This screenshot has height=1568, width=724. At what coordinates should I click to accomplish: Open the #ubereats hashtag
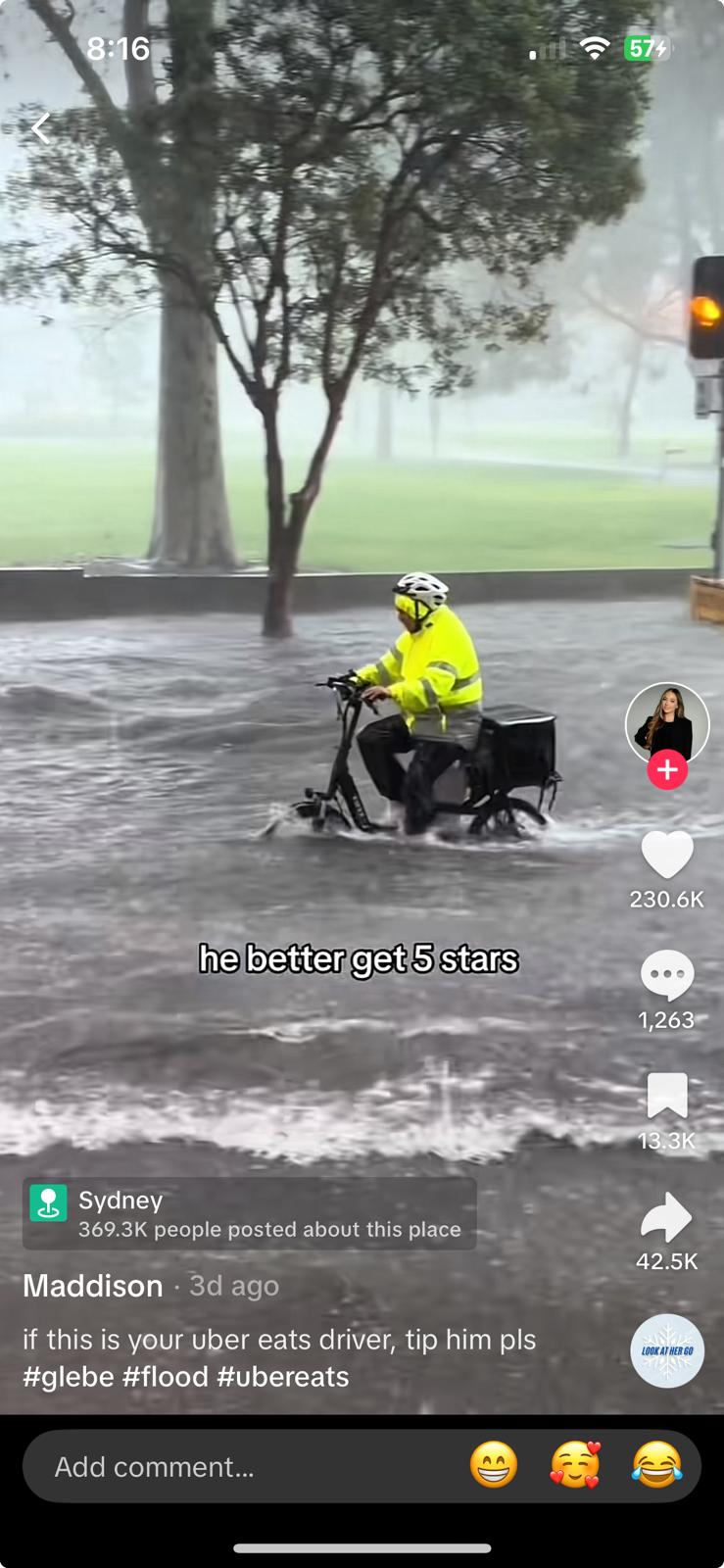click(x=283, y=1377)
